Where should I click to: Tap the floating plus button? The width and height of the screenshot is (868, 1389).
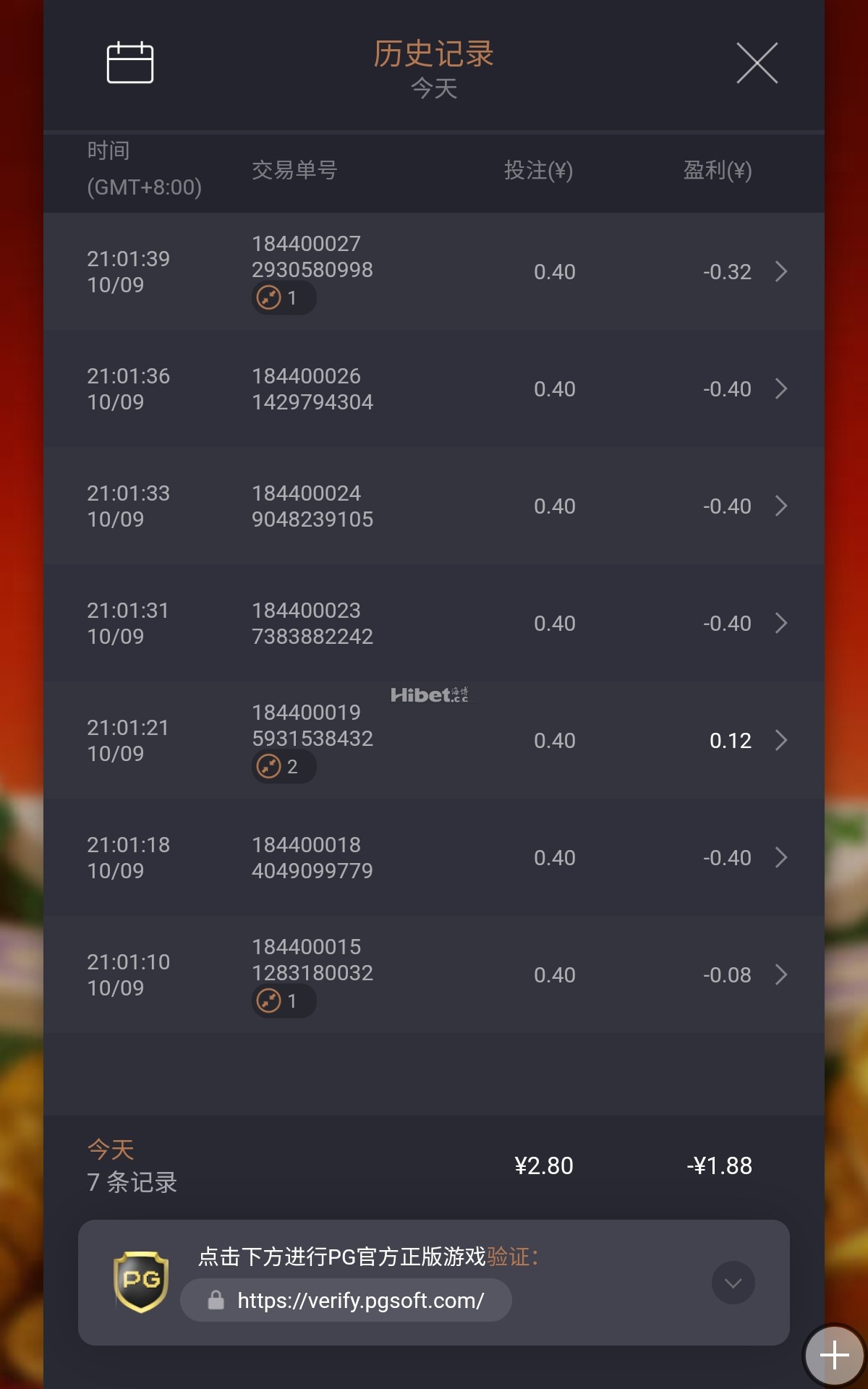pyautogui.click(x=834, y=1355)
